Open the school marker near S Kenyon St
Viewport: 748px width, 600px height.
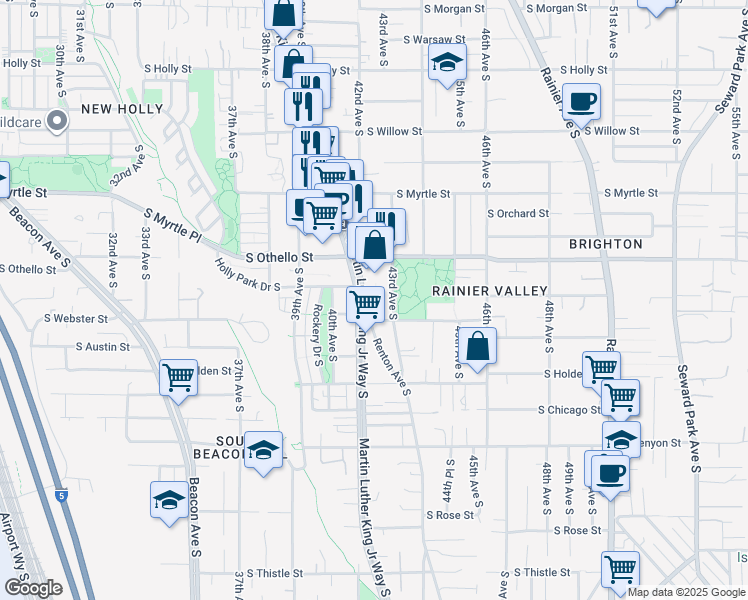(x=621, y=439)
